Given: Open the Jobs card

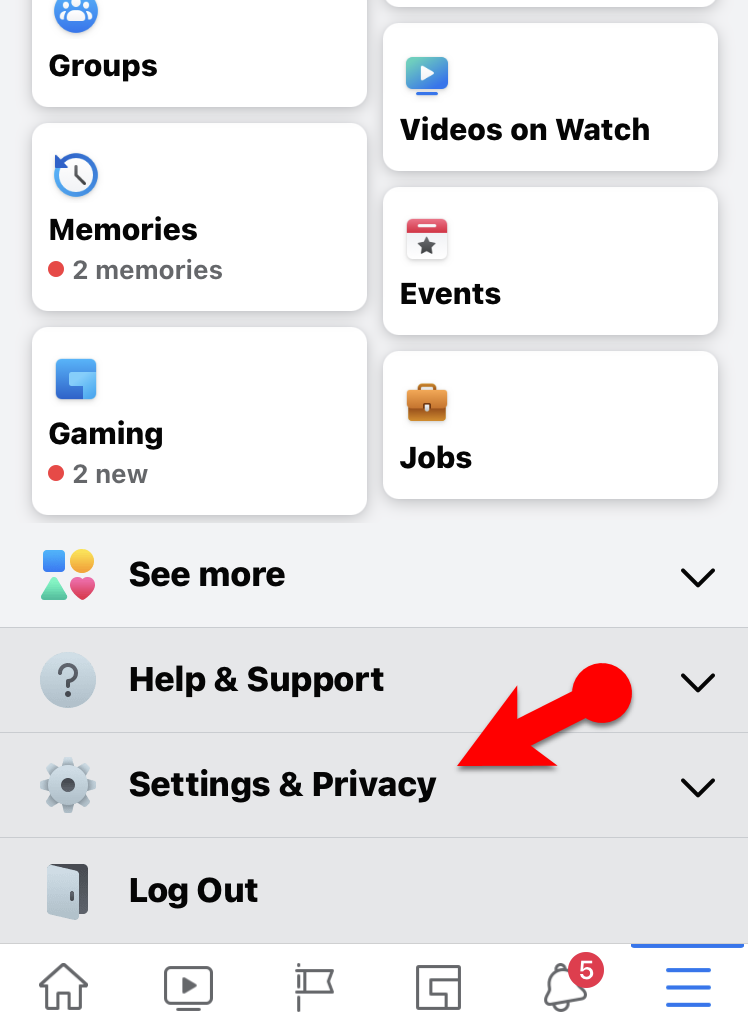Looking at the screenshot, I should (x=550, y=425).
